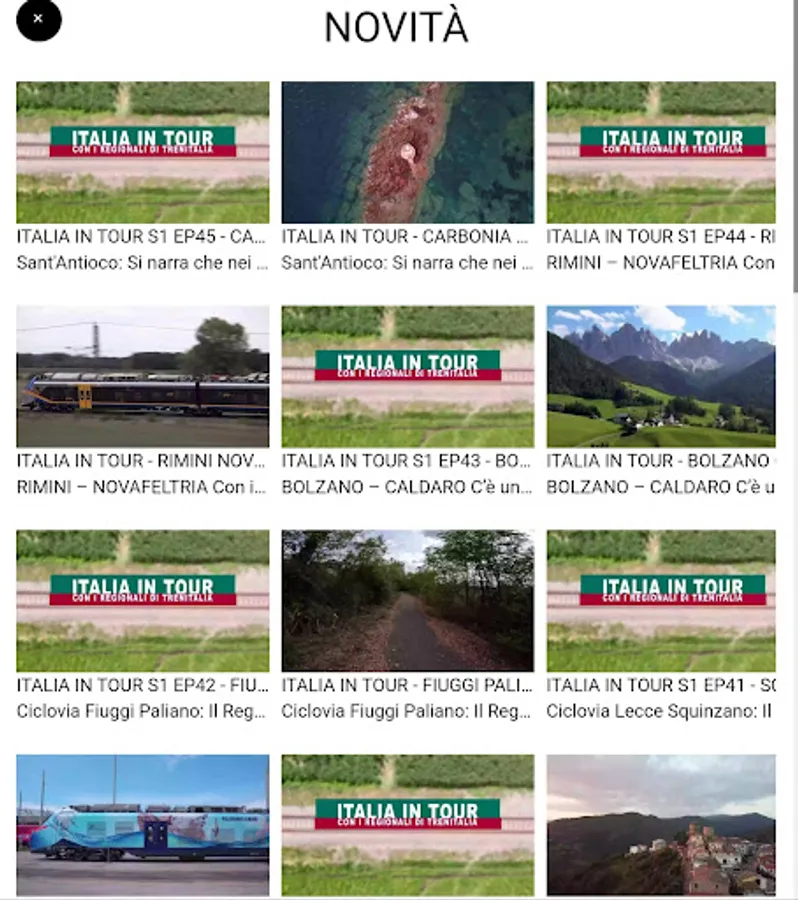The height and width of the screenshot is (900, 798).
Task: Open the Italia in Tour S1 EP42 video
Action: (x=143, y=600)
